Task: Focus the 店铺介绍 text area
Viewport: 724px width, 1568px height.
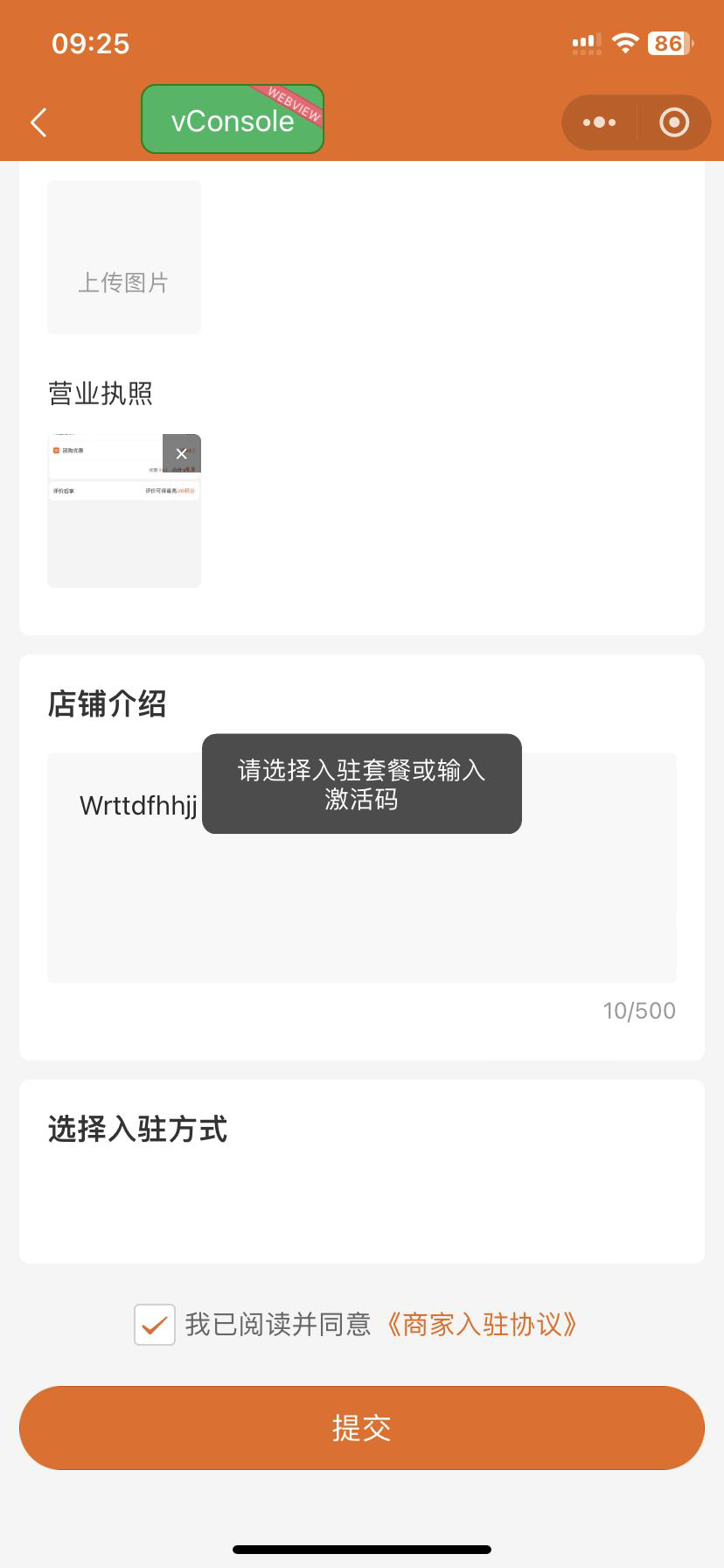Action: [x=362, y=901]
